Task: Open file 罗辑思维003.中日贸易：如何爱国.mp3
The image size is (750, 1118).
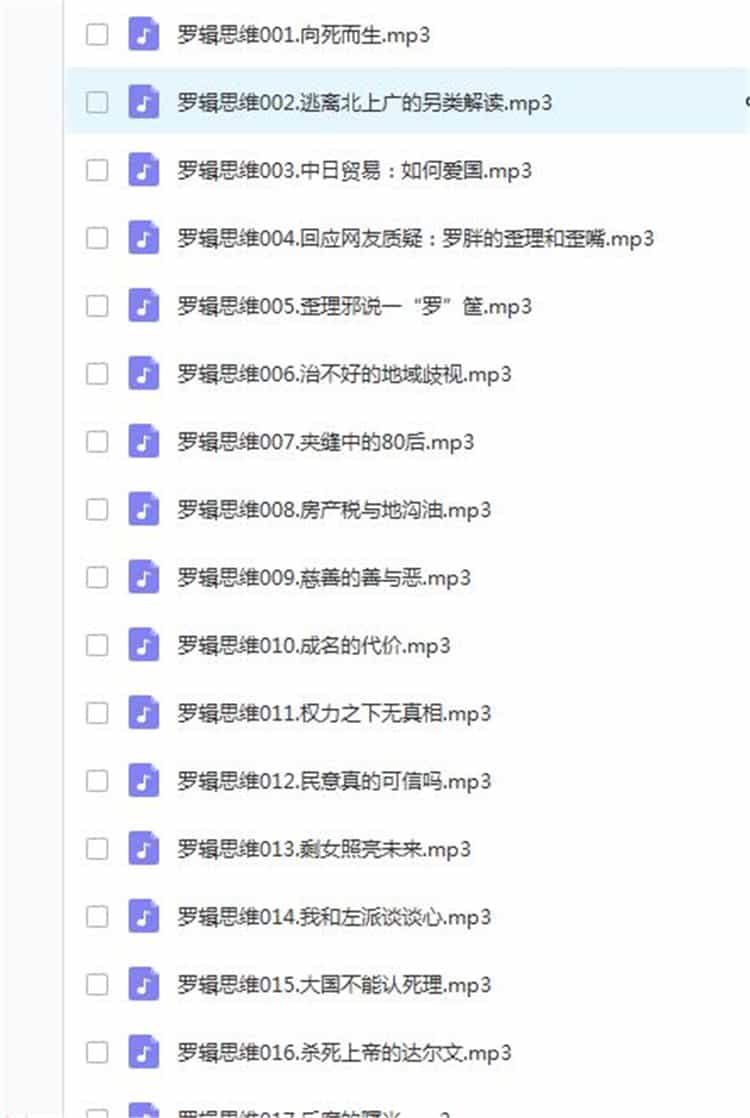Action: tap(354, 171)
